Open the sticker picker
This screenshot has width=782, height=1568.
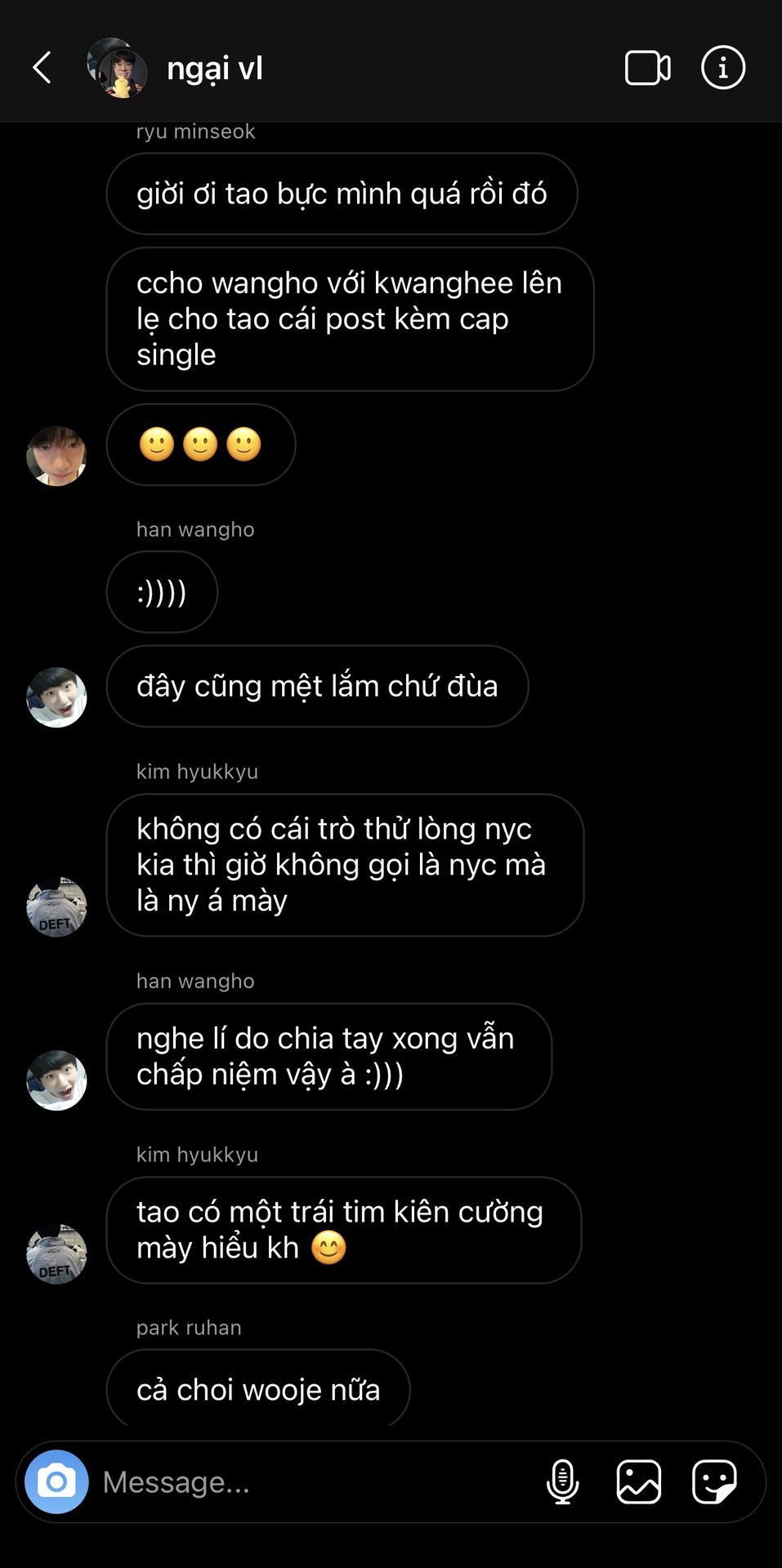(x=714, y=1481)
